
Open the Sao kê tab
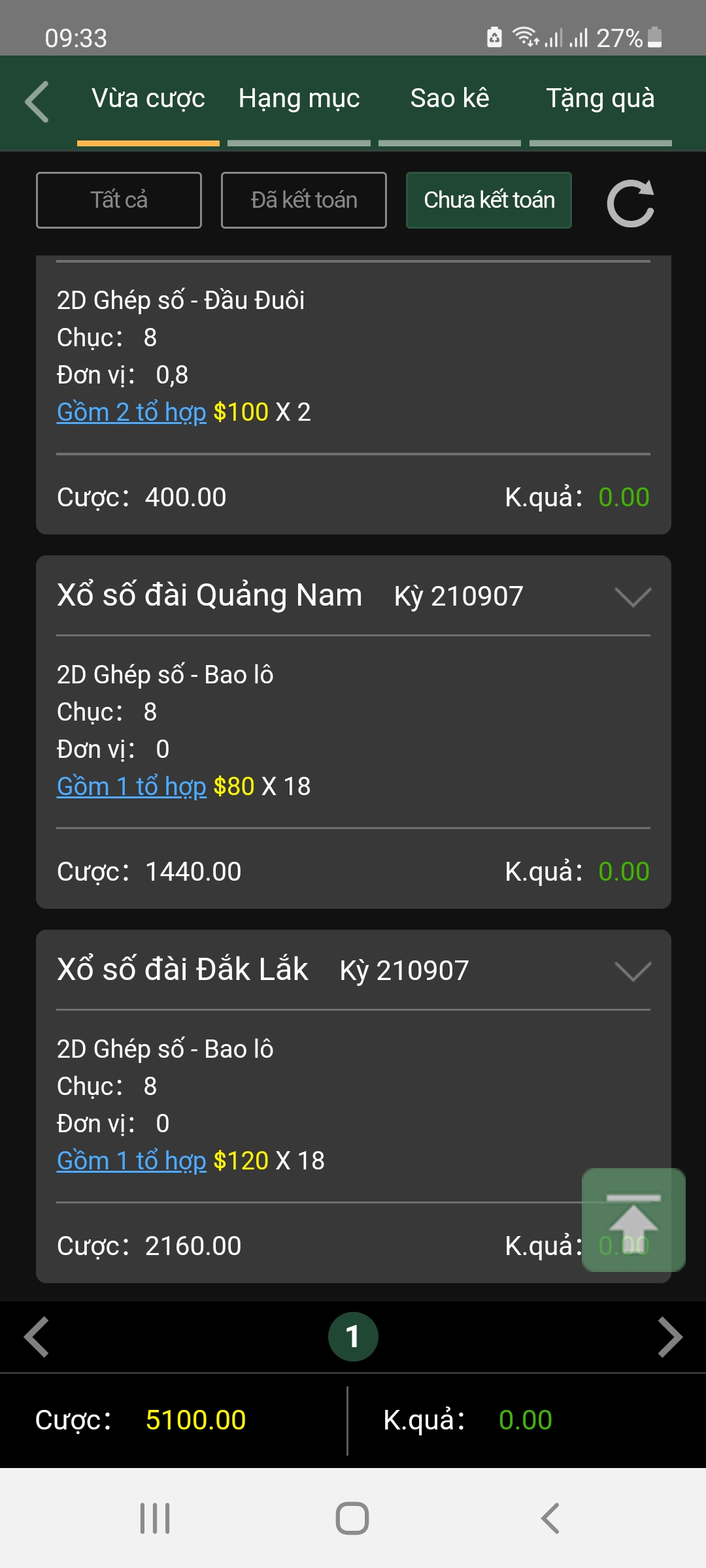[450, 99]
